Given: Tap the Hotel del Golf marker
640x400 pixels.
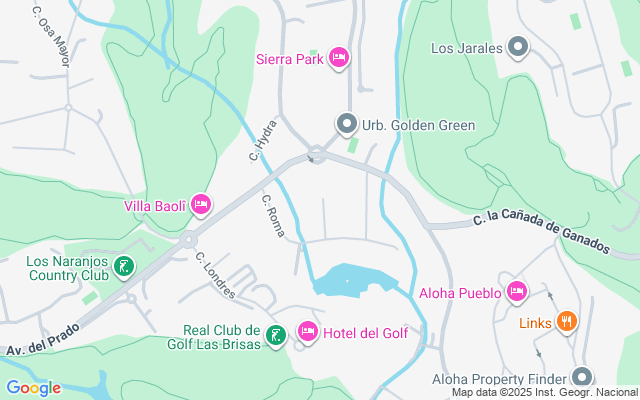Looking at the screenshot, I should (307, 333).
